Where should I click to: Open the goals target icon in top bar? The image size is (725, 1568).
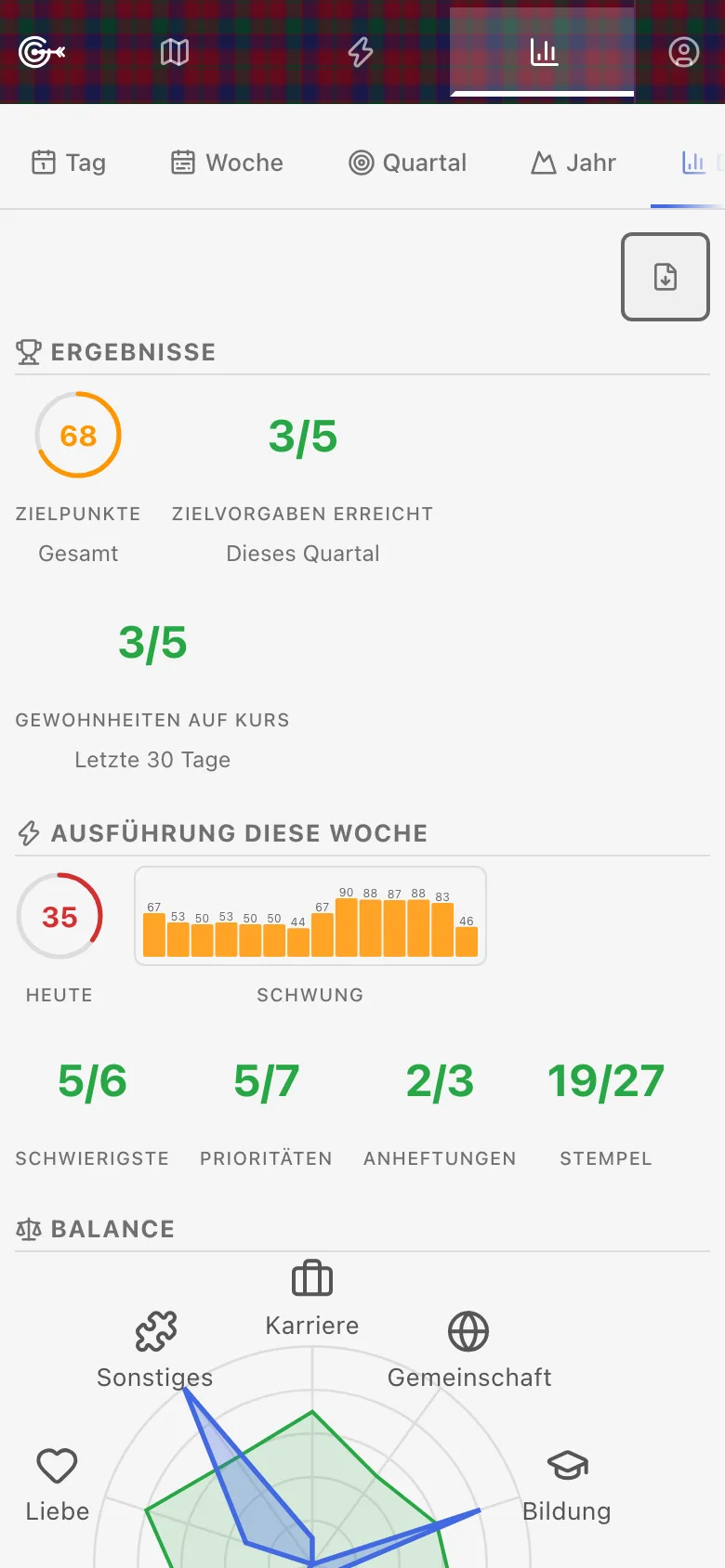point(42,52)
